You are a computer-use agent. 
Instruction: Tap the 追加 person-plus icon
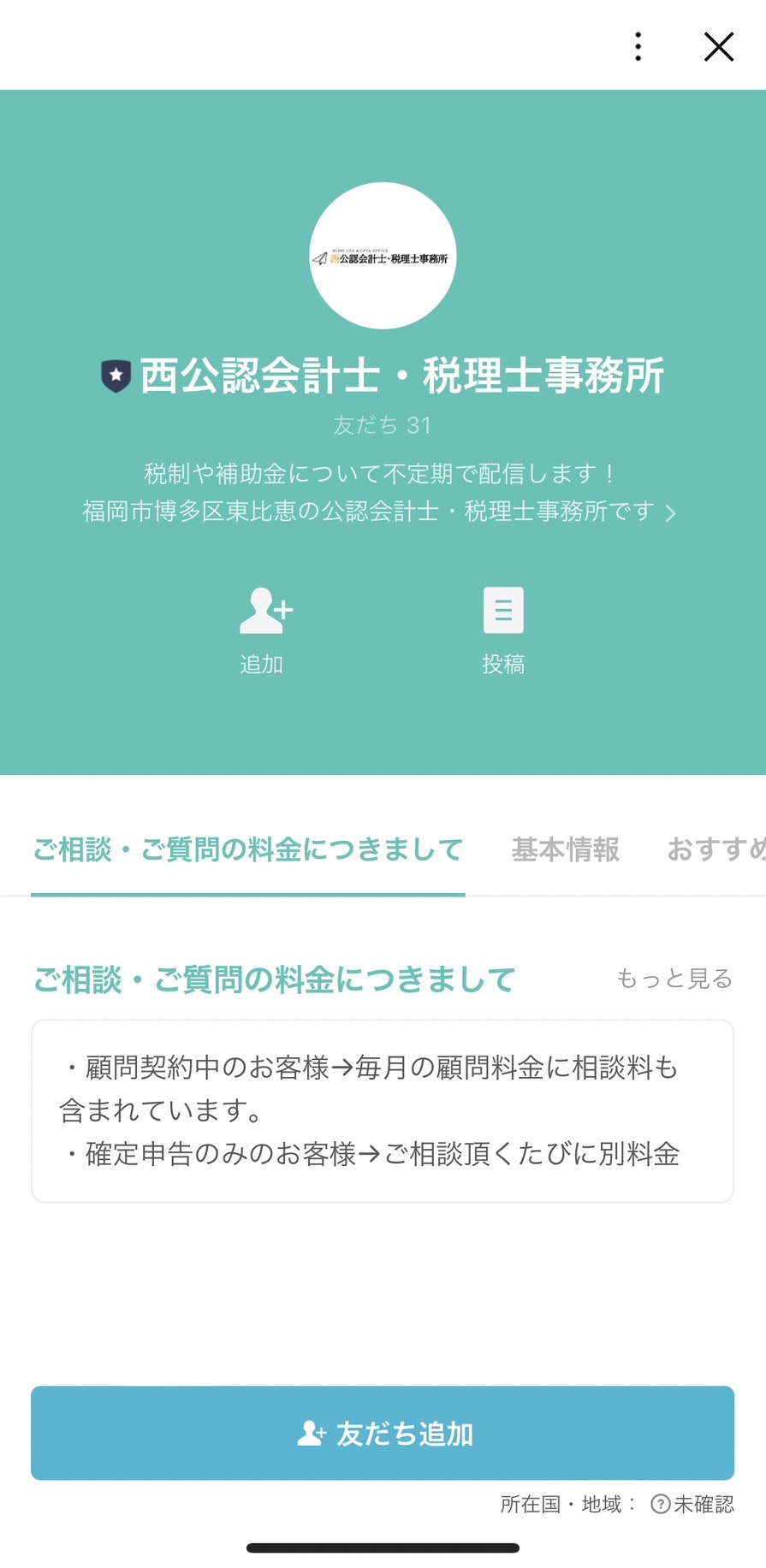pos(265,609)
